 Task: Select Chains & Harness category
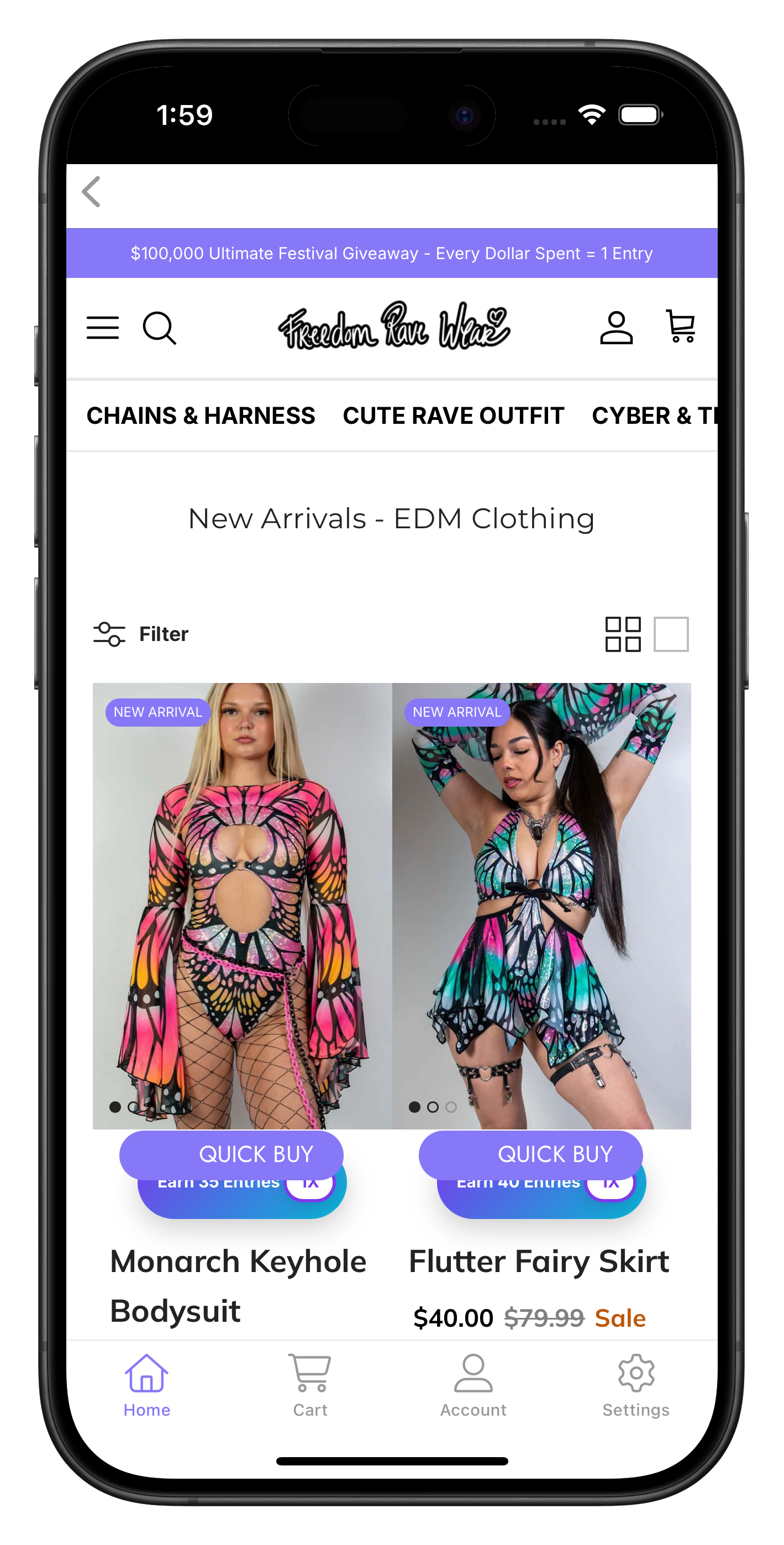201,416
